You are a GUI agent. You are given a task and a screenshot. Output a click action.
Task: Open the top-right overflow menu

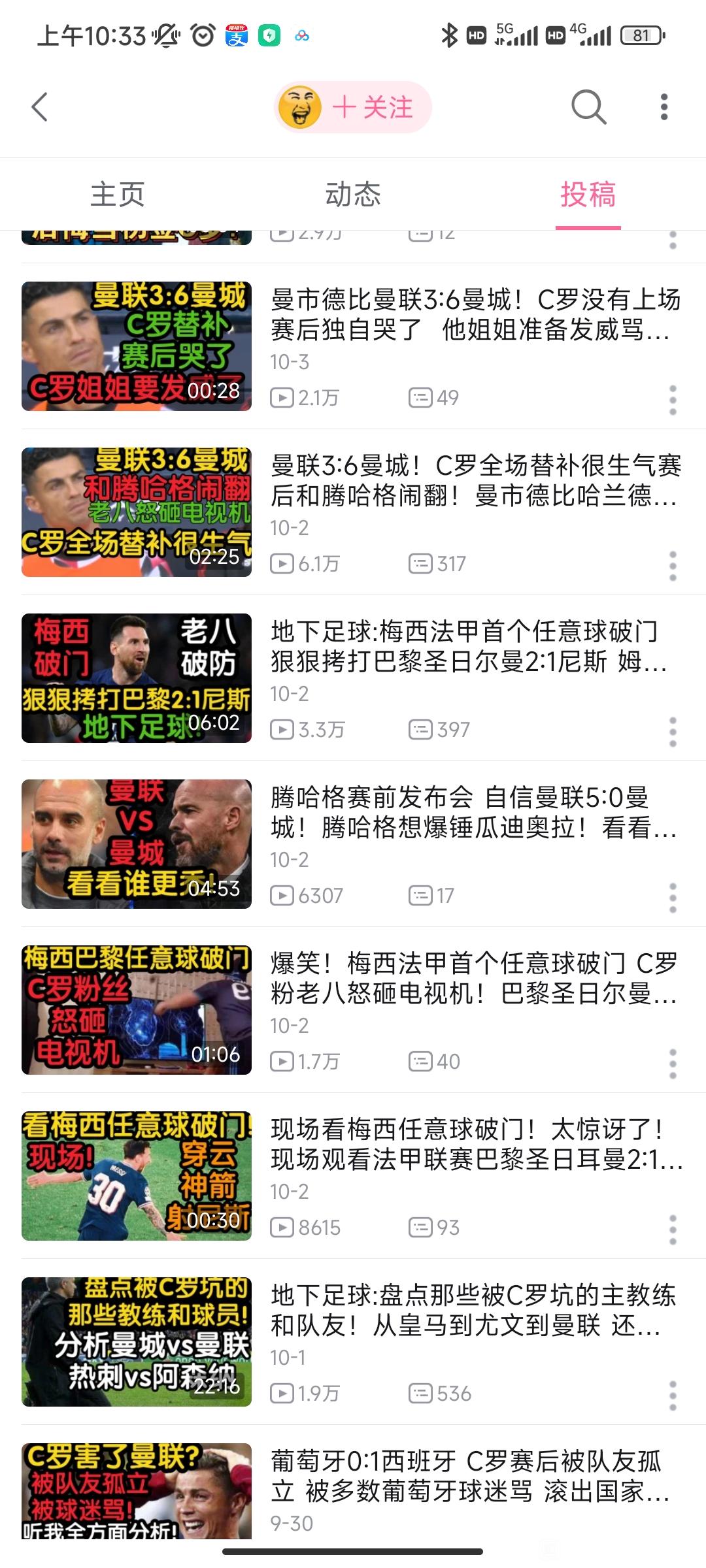[x=664, y=107]
